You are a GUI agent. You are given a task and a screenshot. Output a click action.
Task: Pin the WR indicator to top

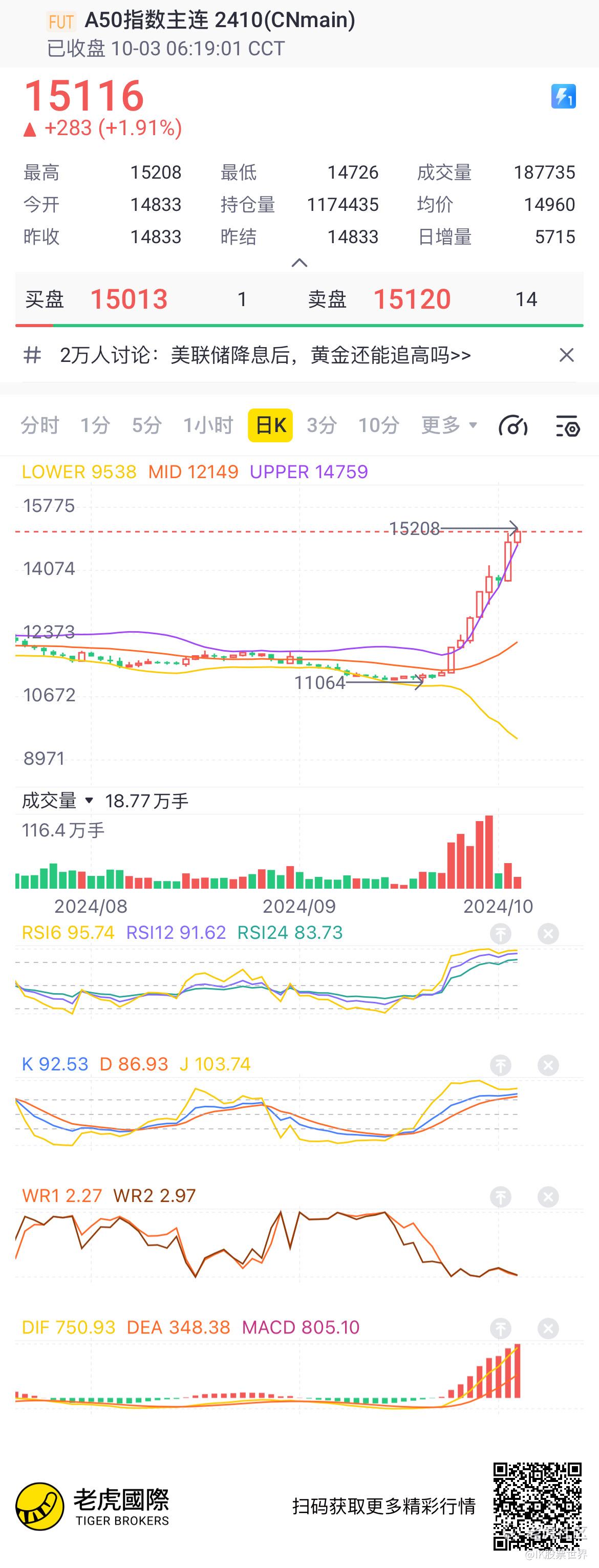pyautogui.click(x=500, y=1197)
